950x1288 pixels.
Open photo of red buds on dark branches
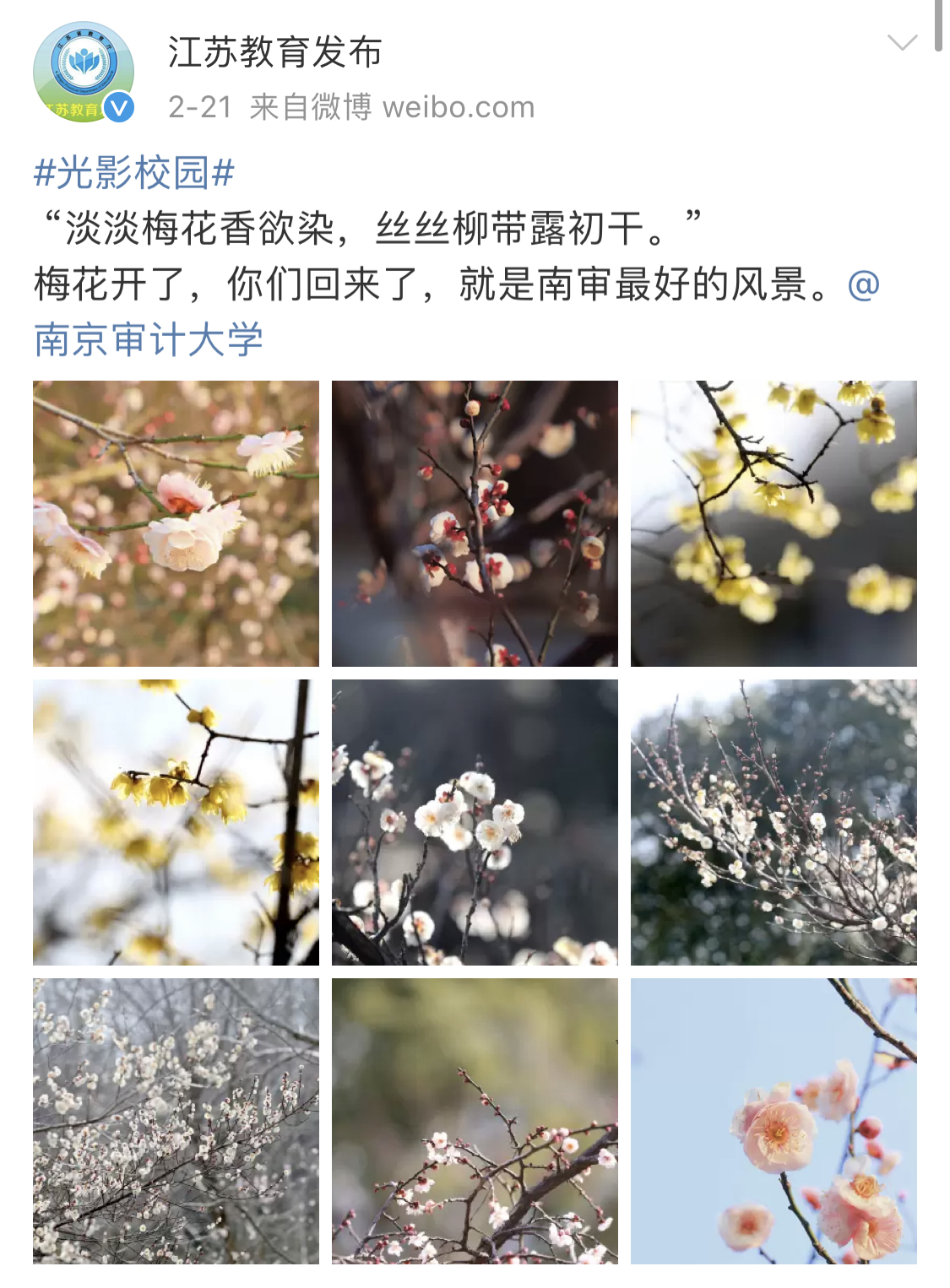475,523
